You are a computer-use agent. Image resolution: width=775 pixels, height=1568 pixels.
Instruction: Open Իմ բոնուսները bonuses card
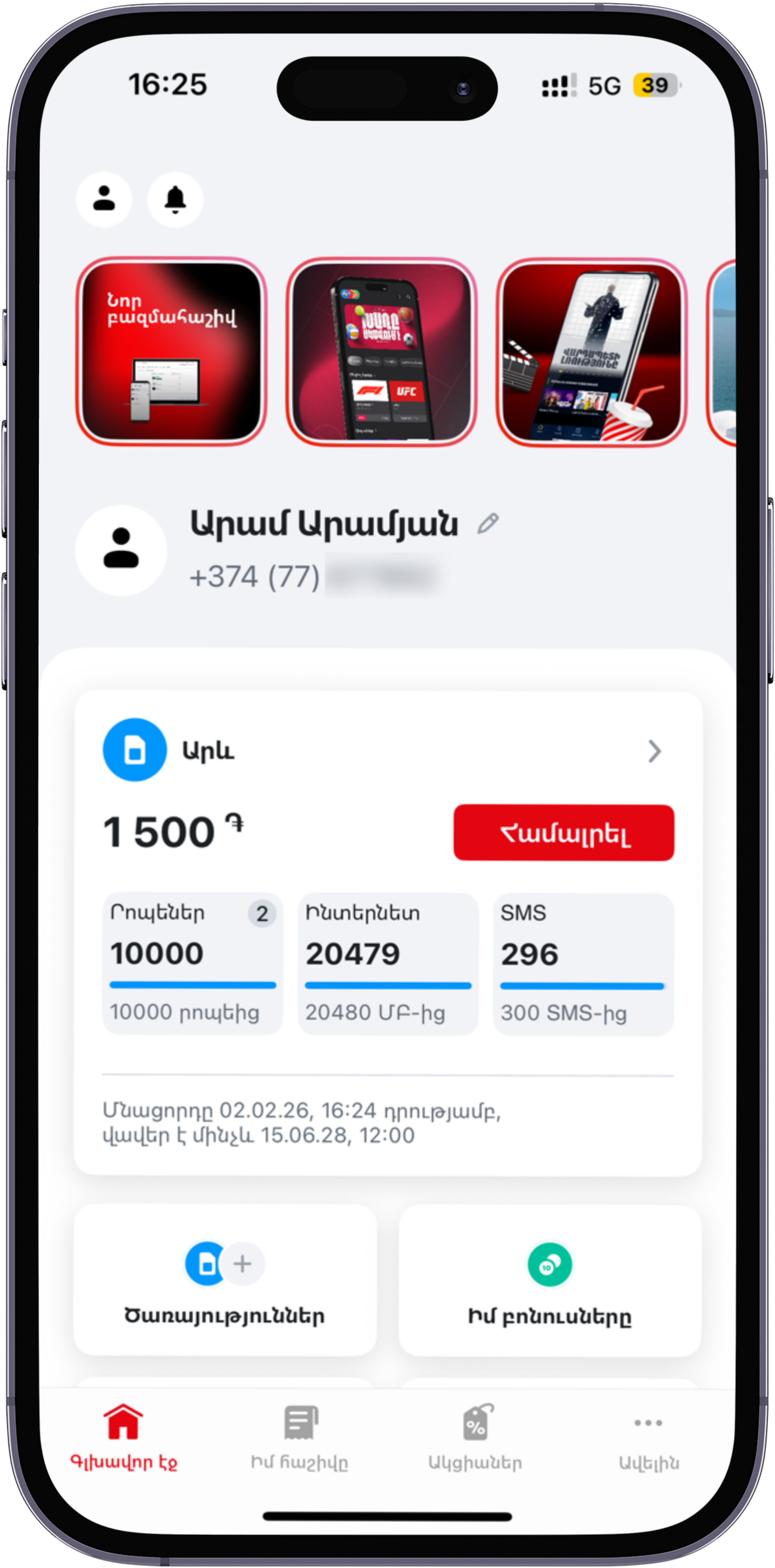coord(549,1279)
